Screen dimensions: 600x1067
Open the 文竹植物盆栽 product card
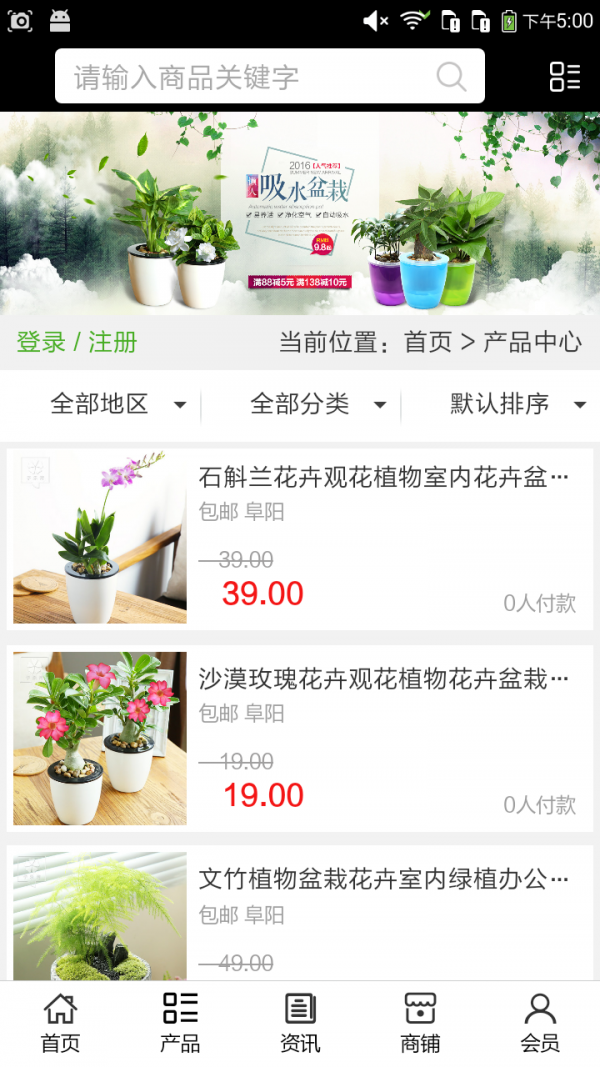pos(300,915)
